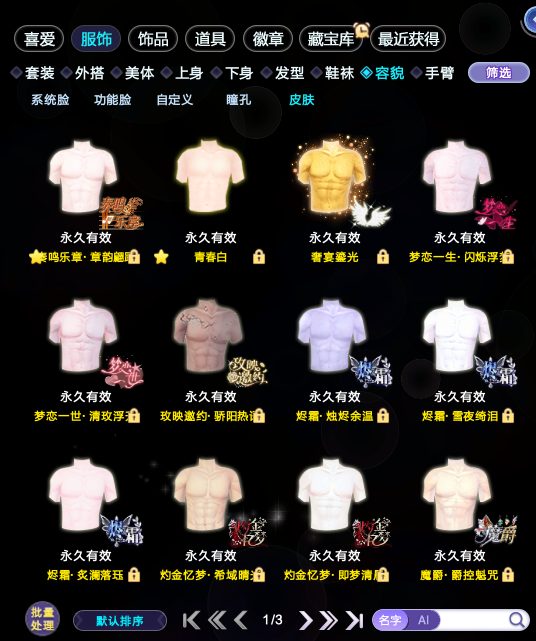536x641 pixels.
Task: Open the 系统脸 sub-tab
Action: (x=50, y=100)
